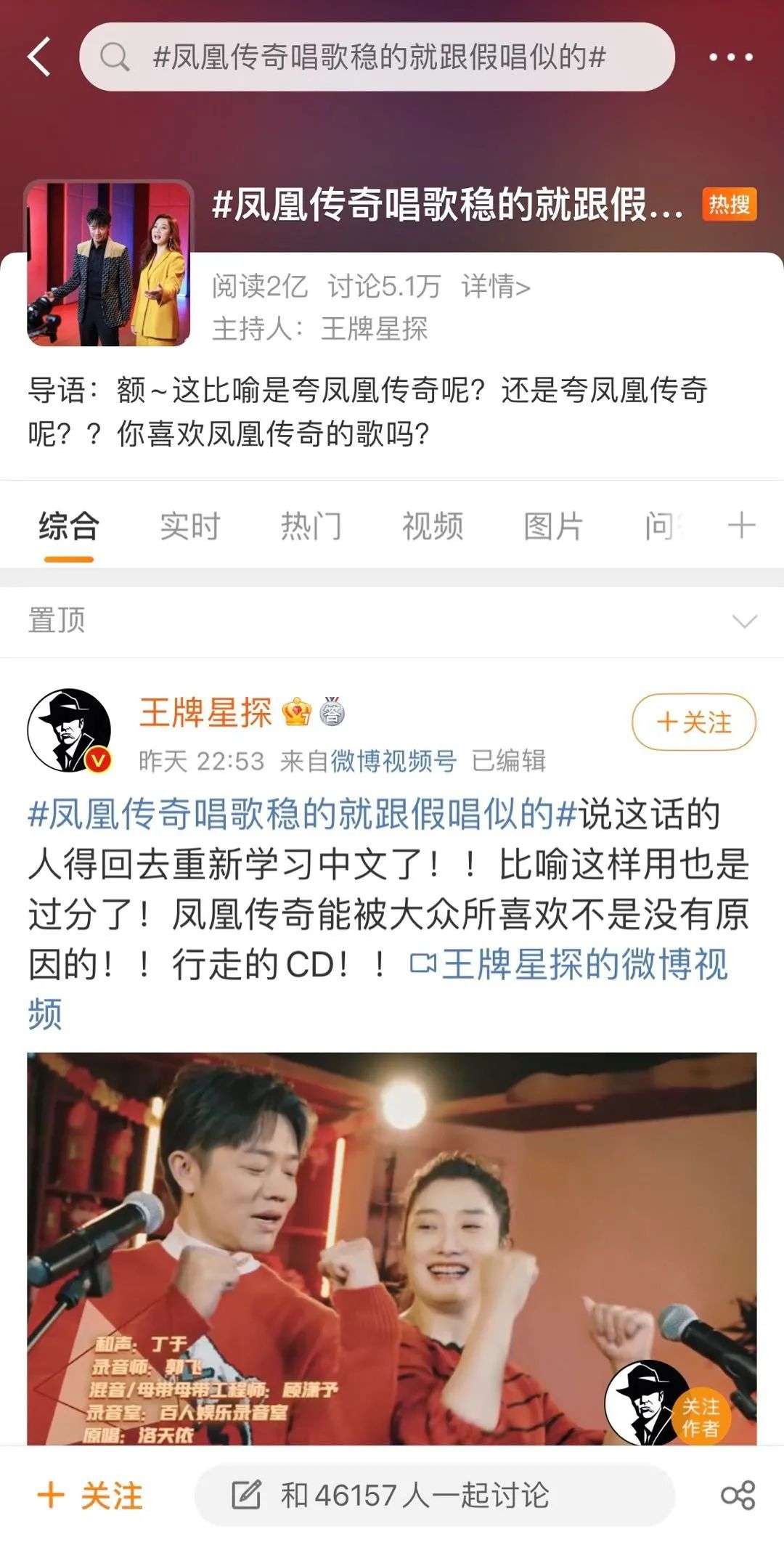784x1550 pixels.
Task: Share this topic with the share icon
Action: click(738, 1496)
